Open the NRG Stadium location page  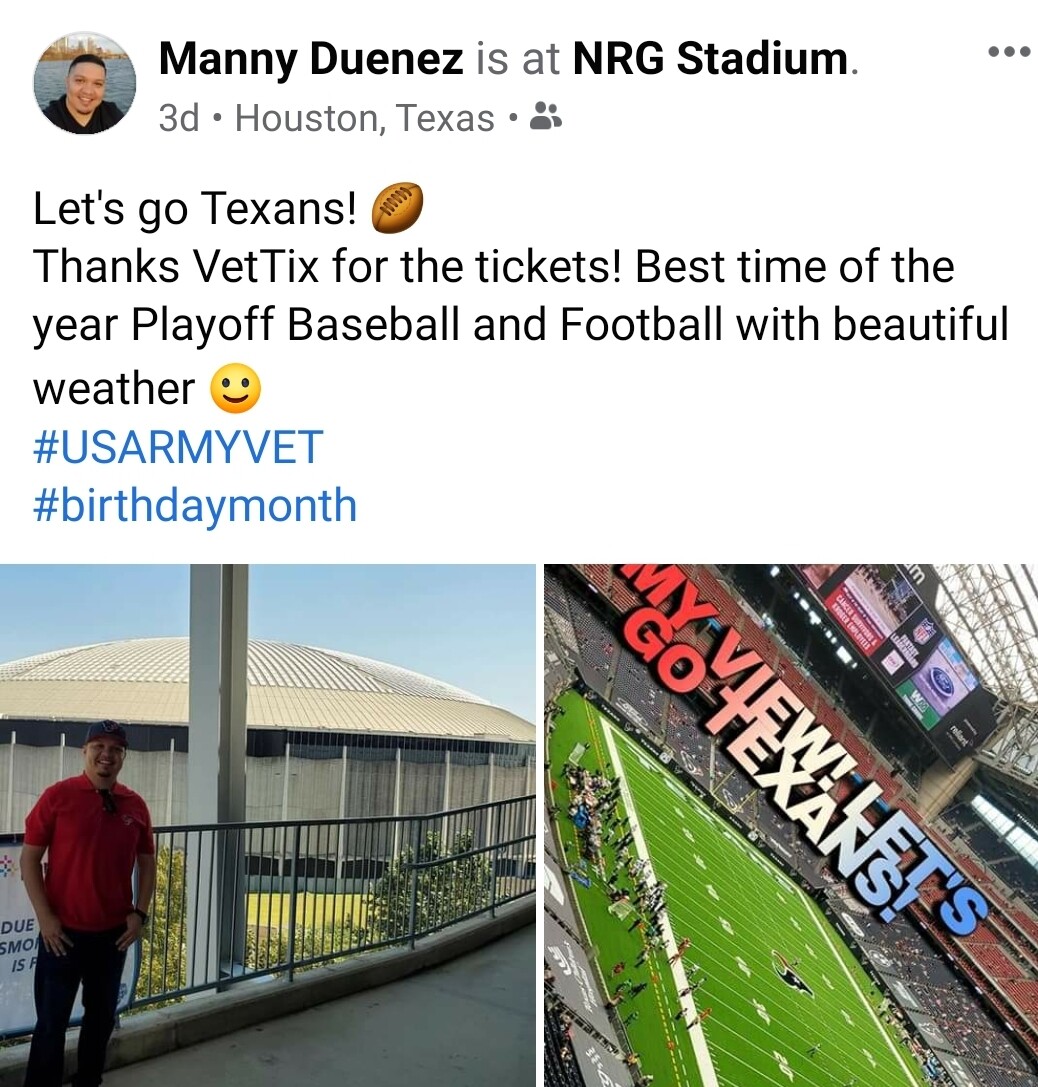[710, 60]
